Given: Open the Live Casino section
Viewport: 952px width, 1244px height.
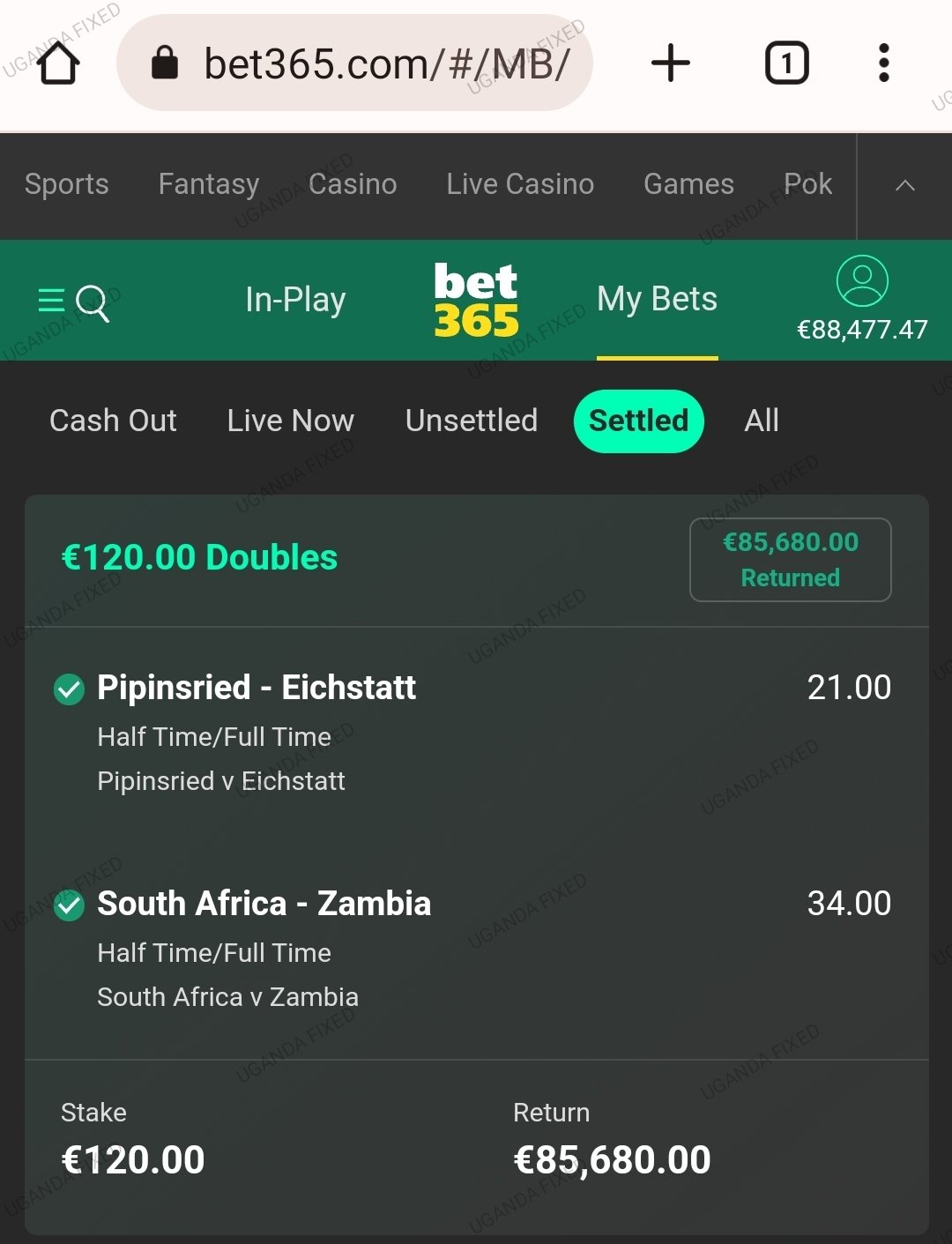Looking at the screenshot, I should 520,184.
